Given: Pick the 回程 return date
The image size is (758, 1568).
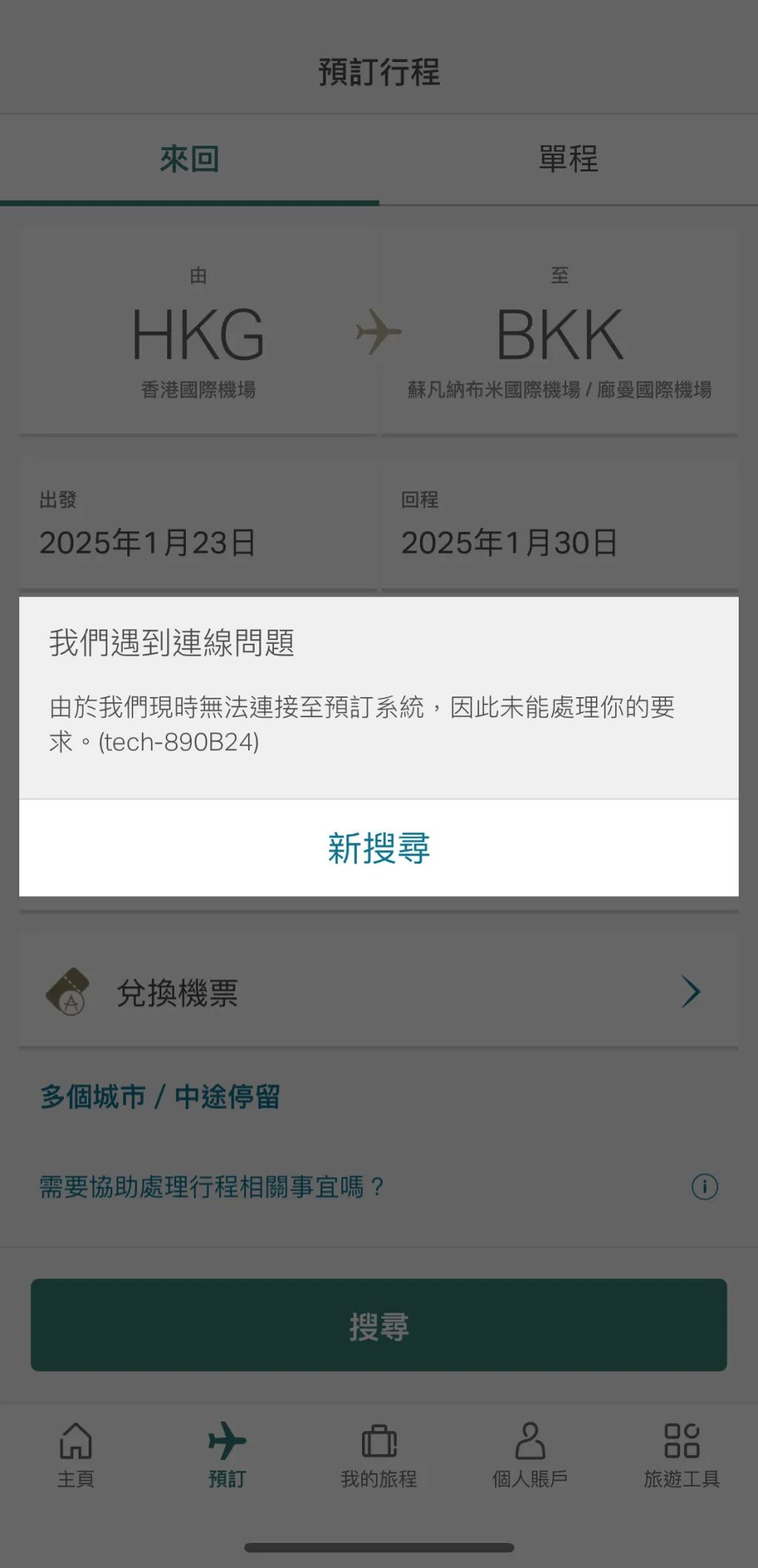Looking at the screenshot, I should (x=560, y=527).
